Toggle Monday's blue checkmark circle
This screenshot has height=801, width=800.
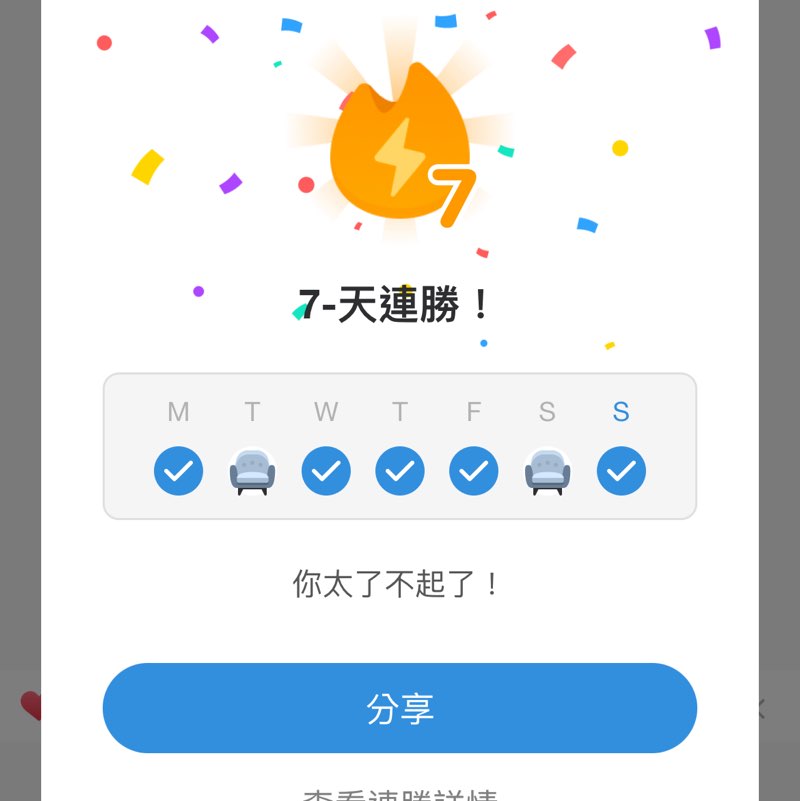click(177, 470)
